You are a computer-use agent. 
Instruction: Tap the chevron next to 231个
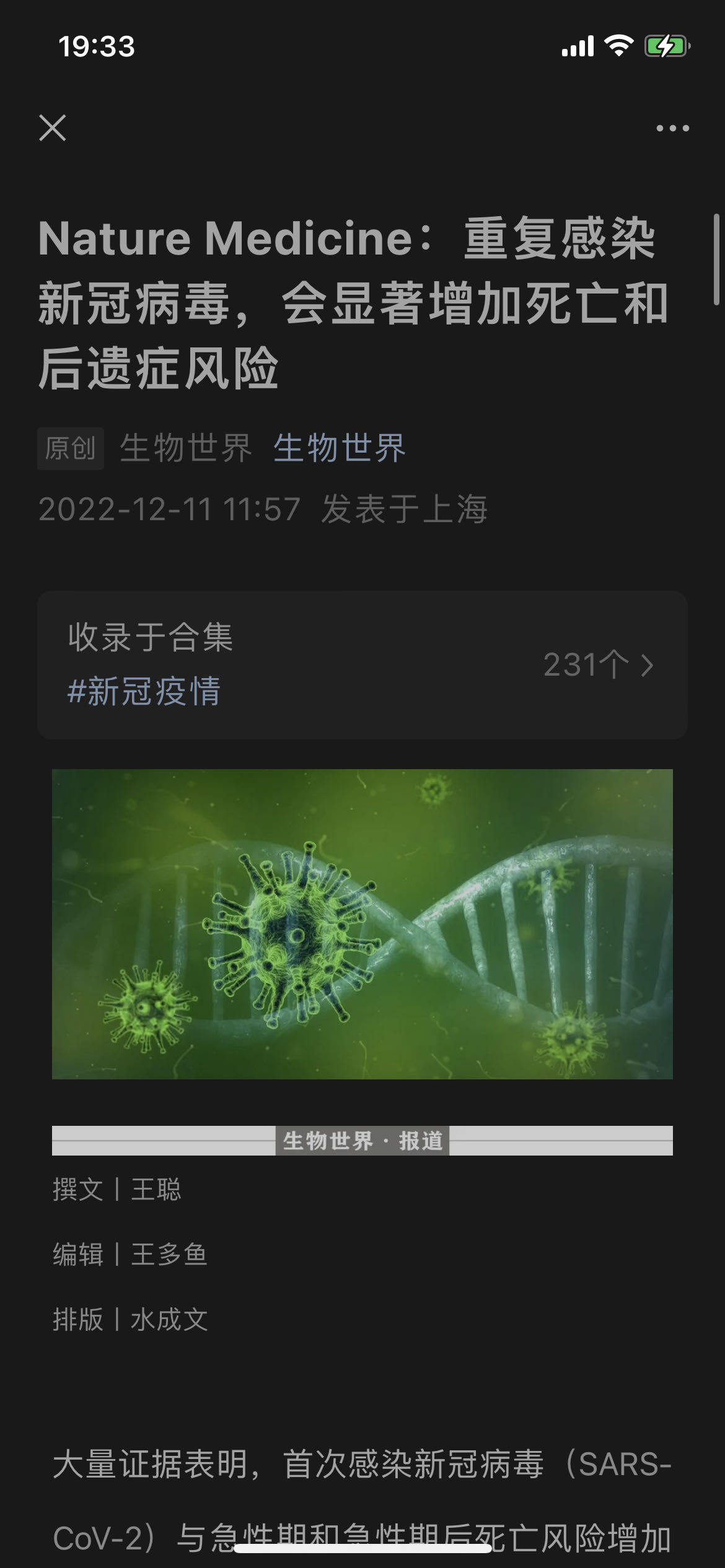(649, 667)
